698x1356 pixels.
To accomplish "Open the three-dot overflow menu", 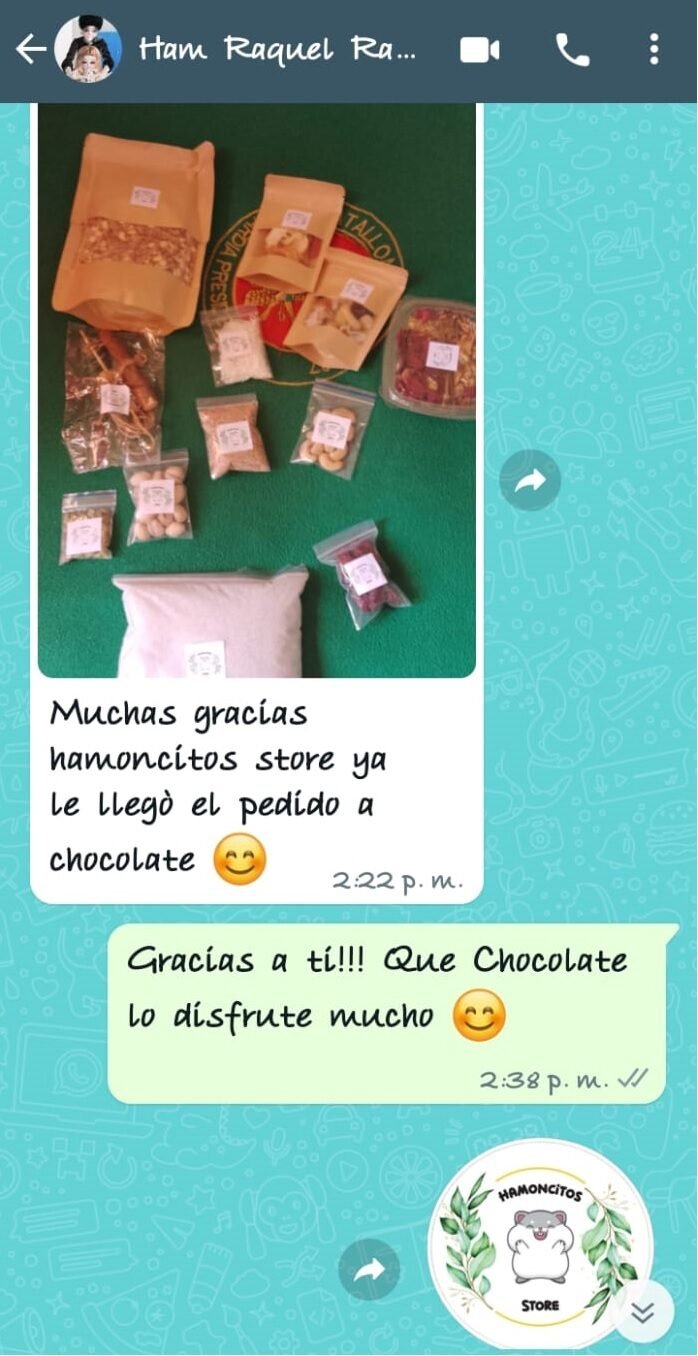I will (653, 49).
